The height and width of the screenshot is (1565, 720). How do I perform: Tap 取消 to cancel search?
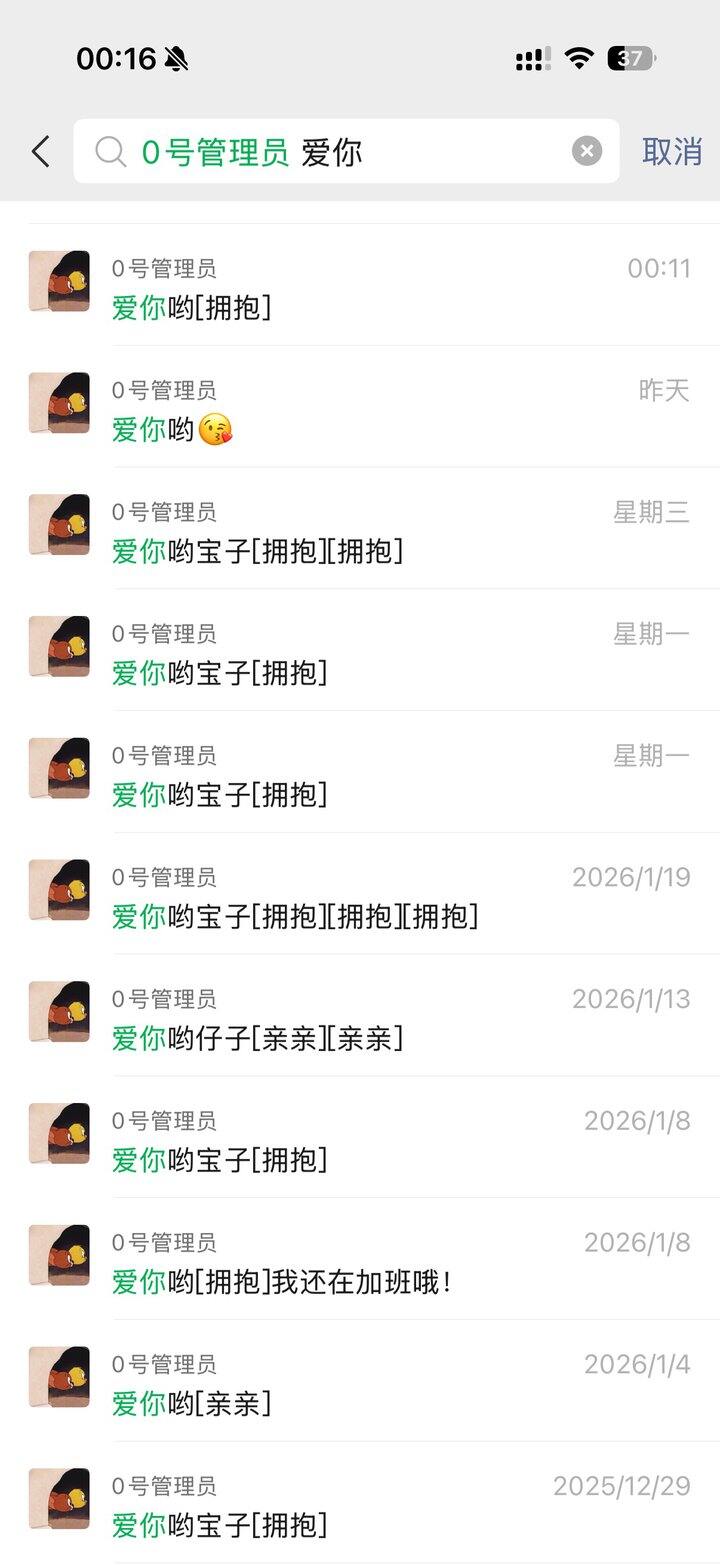point(671,152)
